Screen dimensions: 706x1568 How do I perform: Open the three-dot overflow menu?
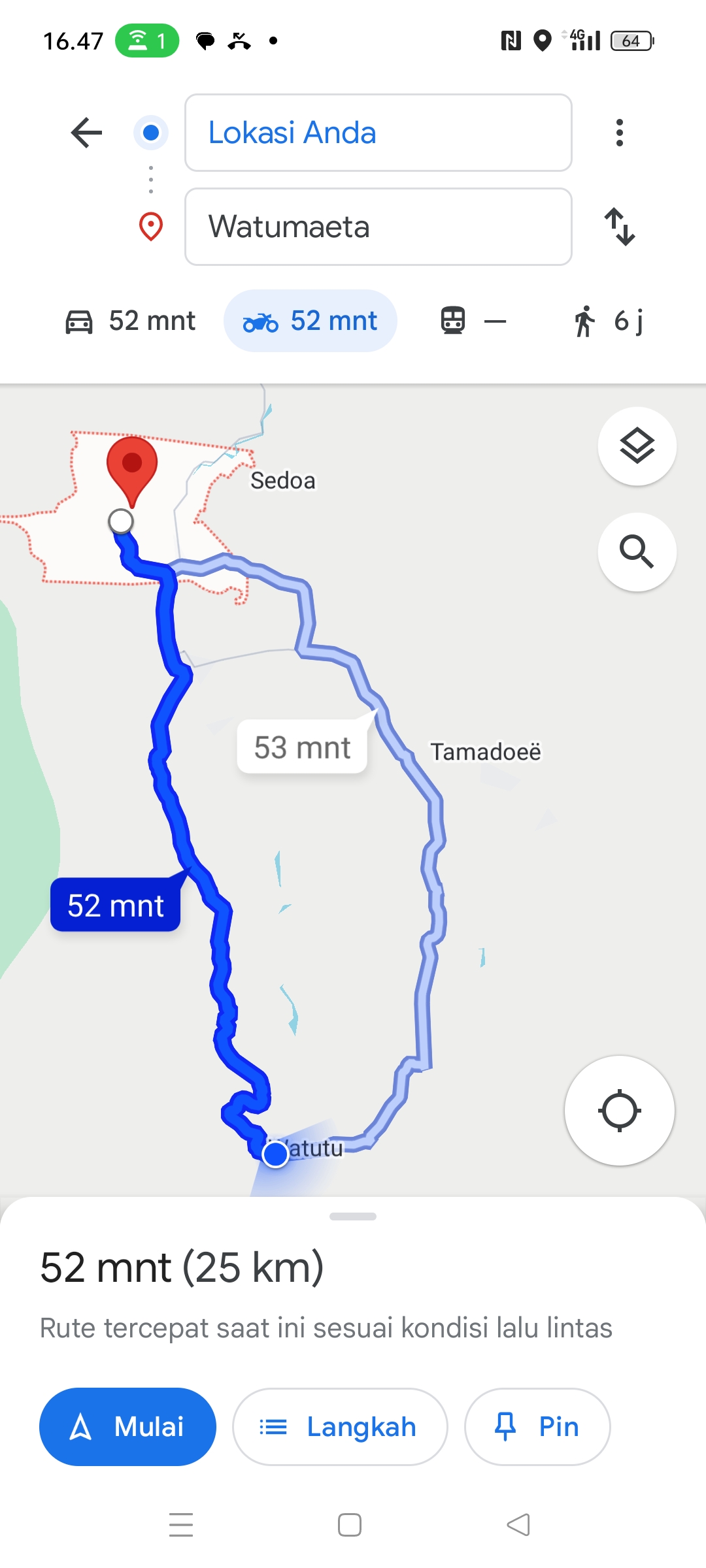(620, 133)
